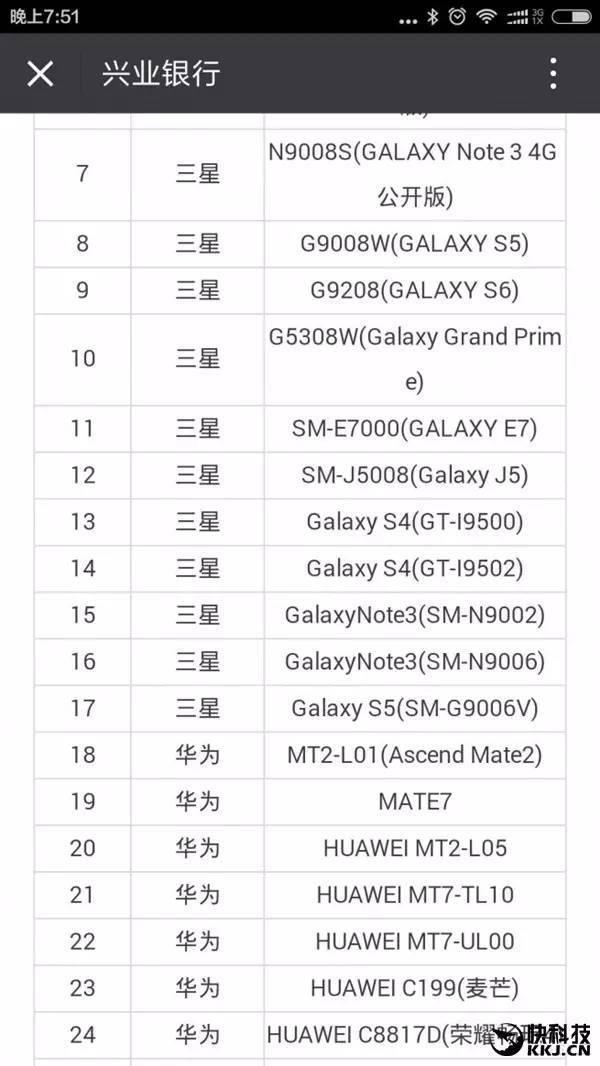The image size is (600, 1066).
Task: Open the three-dot overflow menu
Action: 553,73
